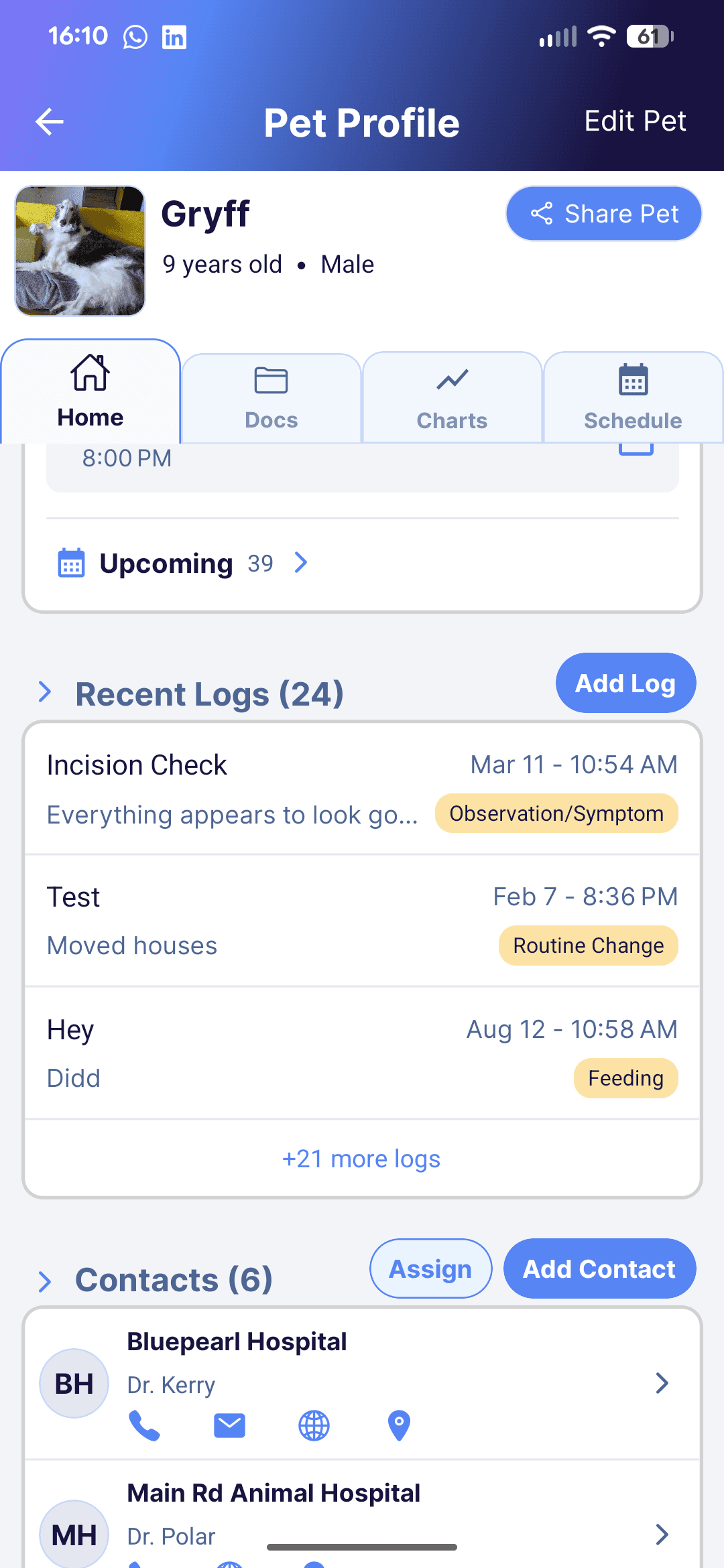Show the 21 additional logs

(x=361, y=1158)
